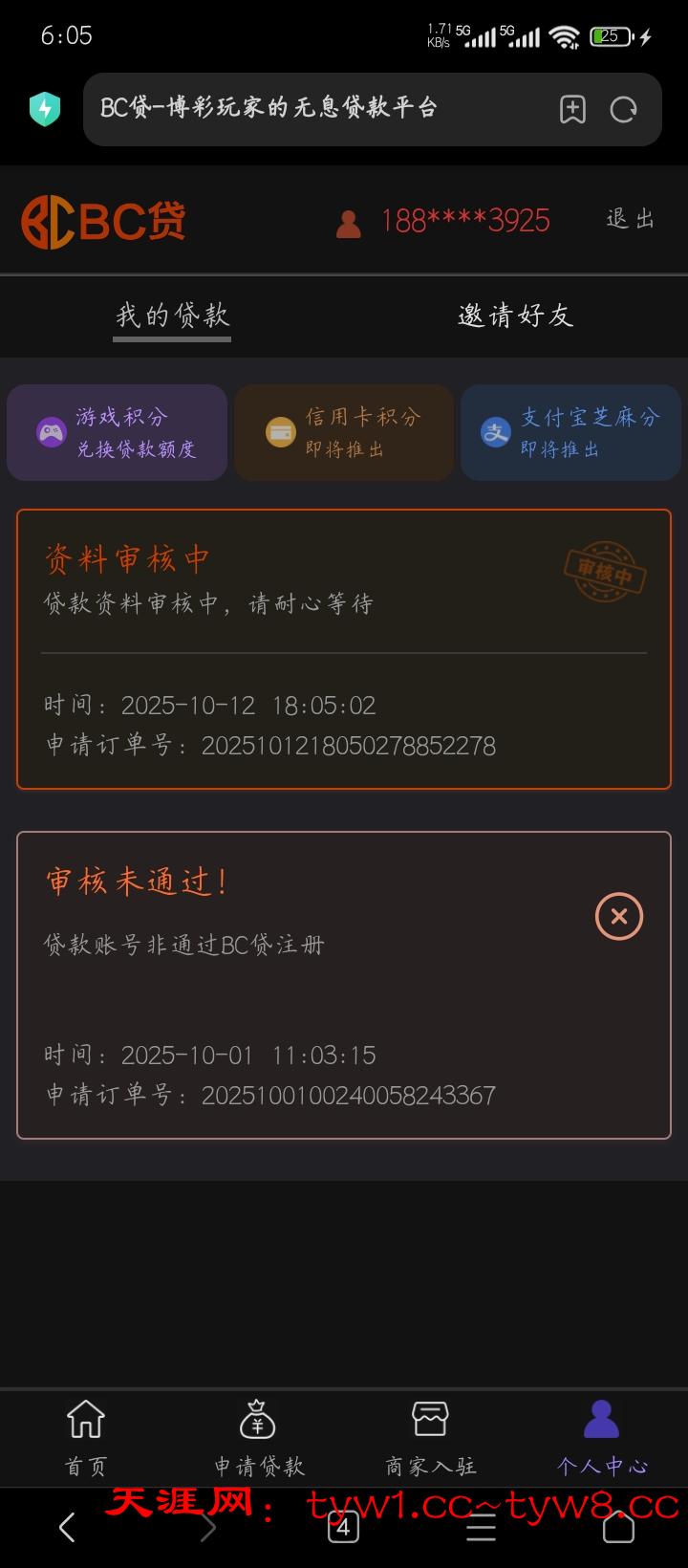Image resolution: width=688 pixels, height=1568 pixels.
Task: Open the 个人中心 tab
Action: (x=602, y=1437)
